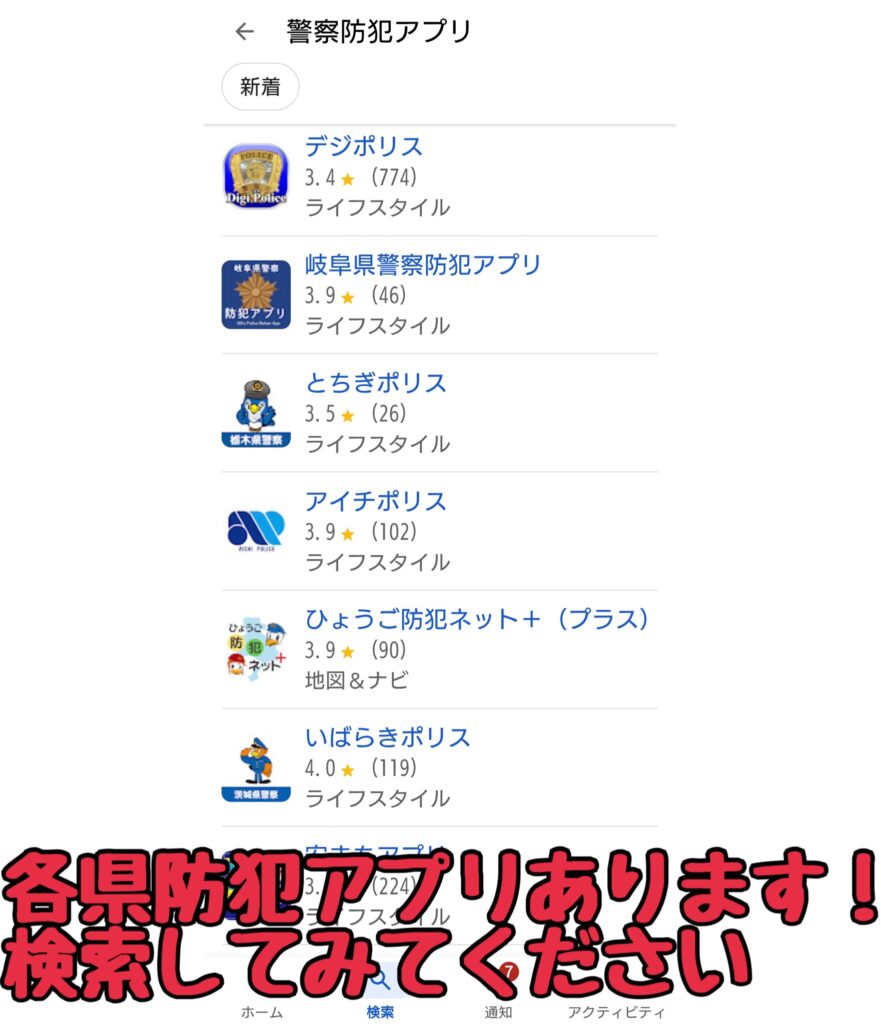Tap the ひょうご防犯ネット＋（プラス） link
Screen dimensions: 881x1024
tap(480, 619)
